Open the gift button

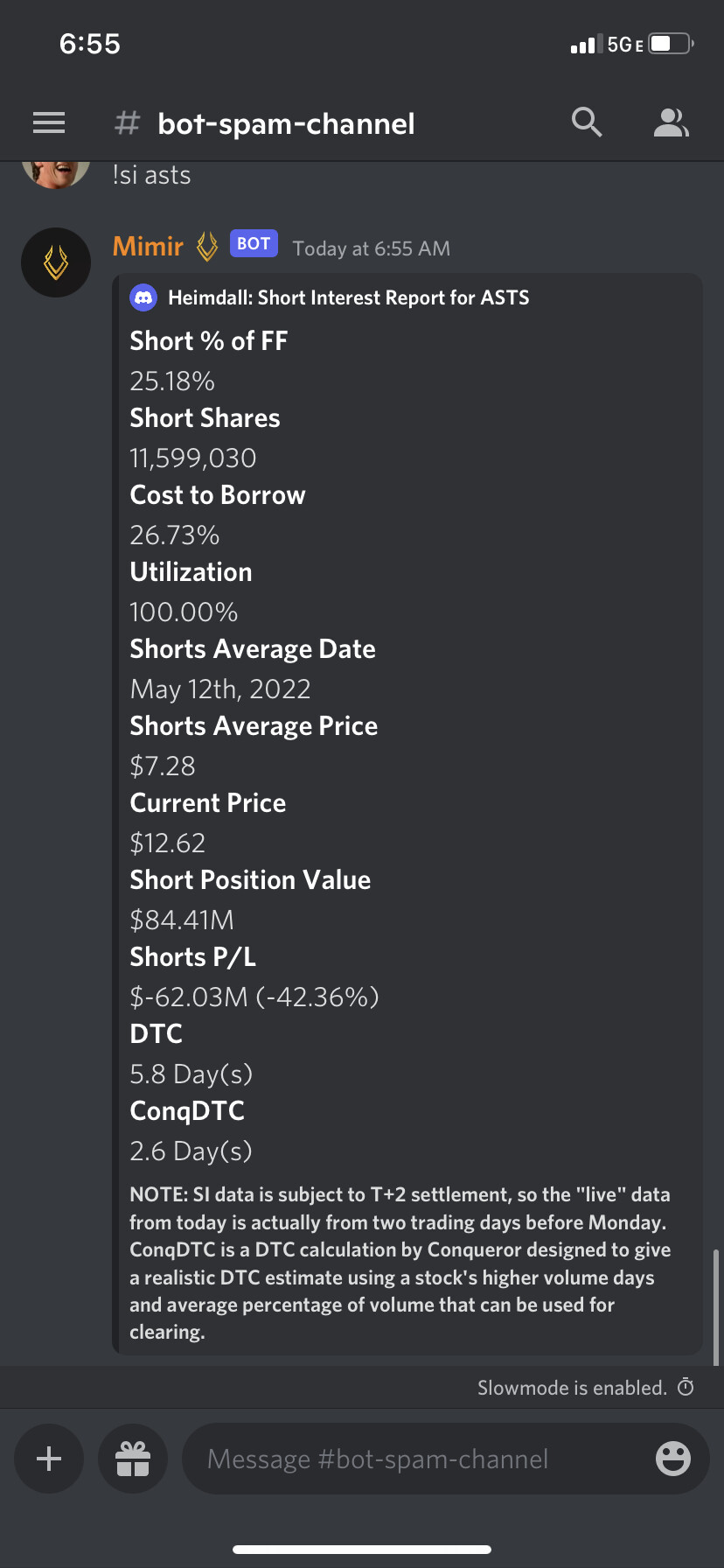[133, 1459]
